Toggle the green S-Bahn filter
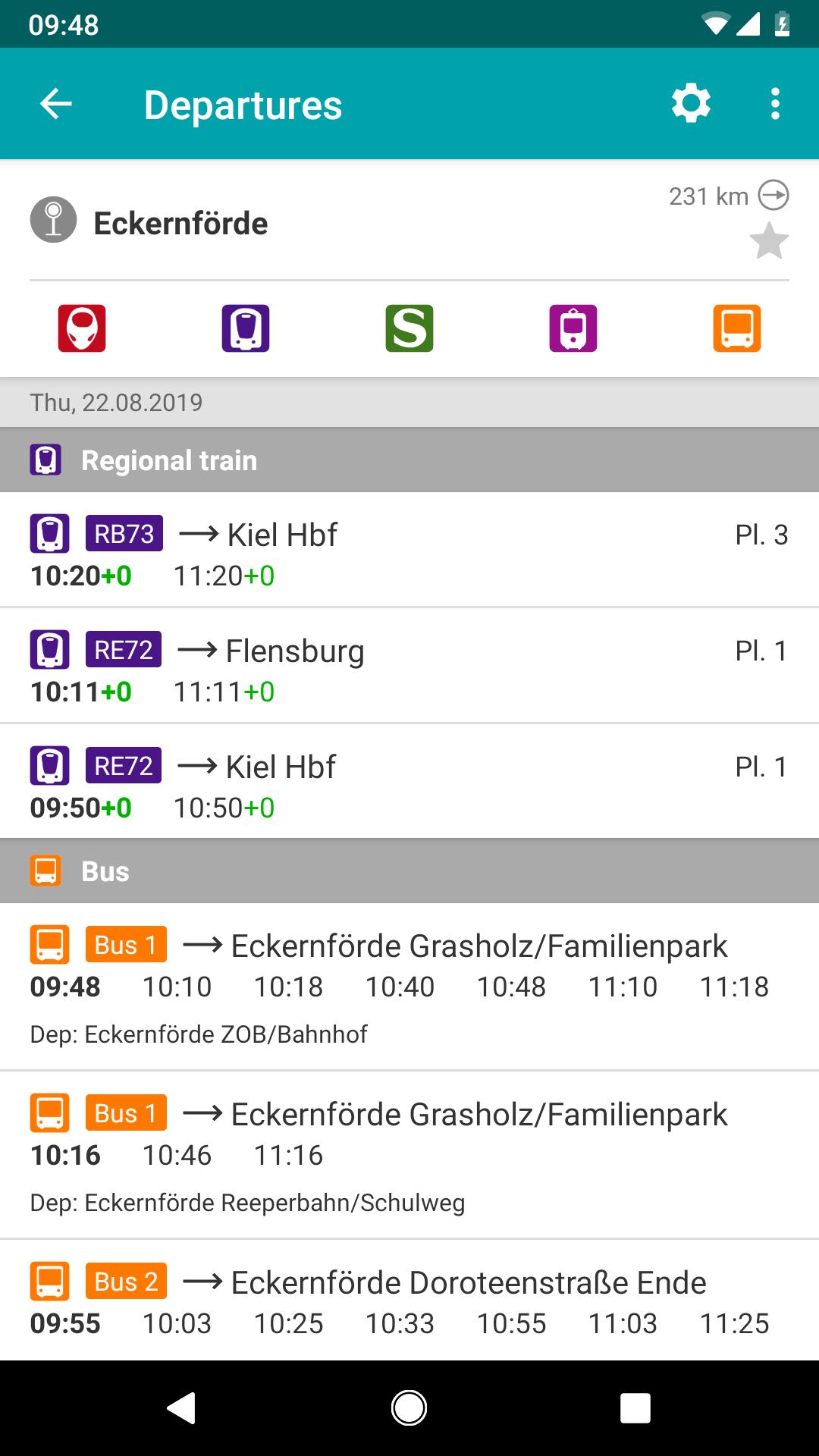Image resolution: width=819 pixels, height=1456 pixels. pos(409,328)
